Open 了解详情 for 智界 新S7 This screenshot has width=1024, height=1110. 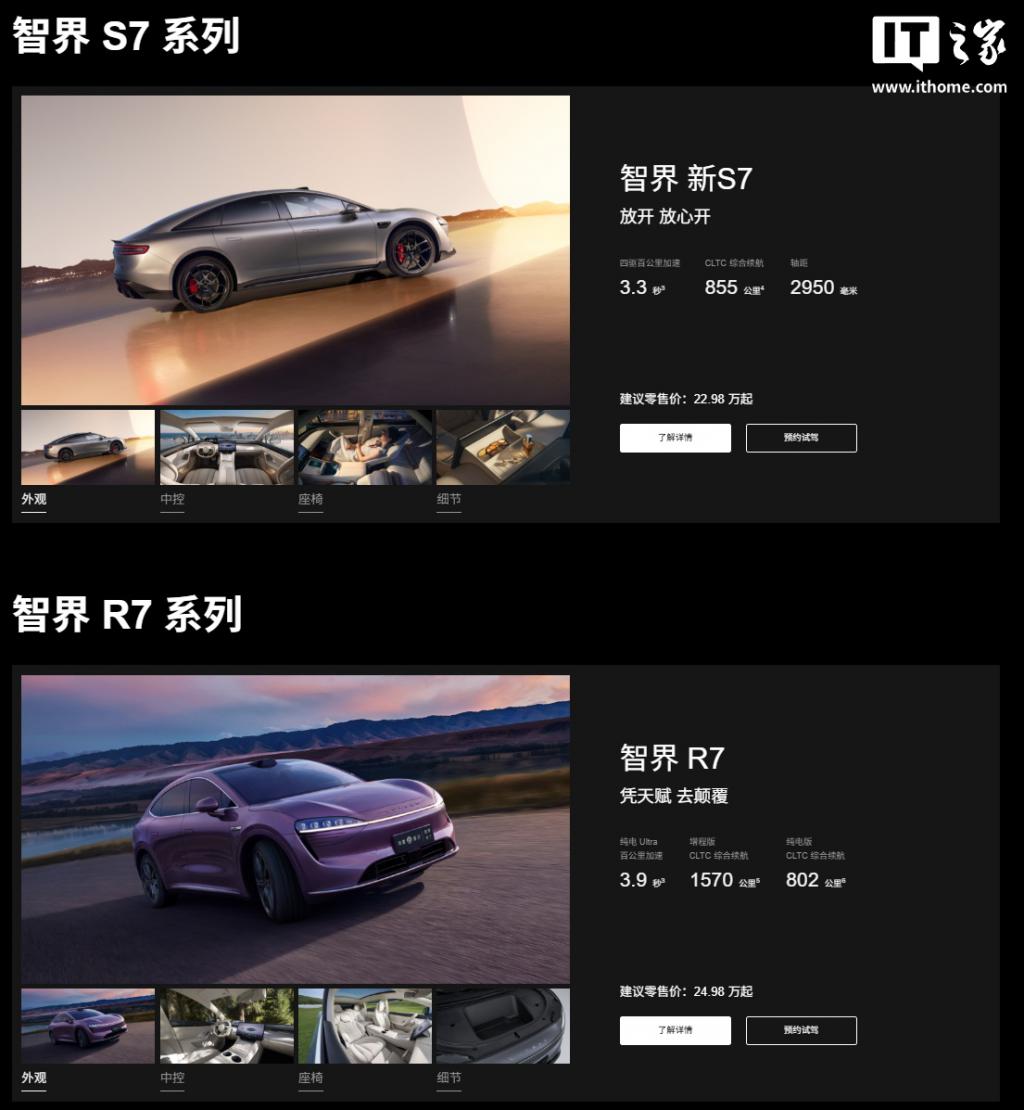[675, 438]
